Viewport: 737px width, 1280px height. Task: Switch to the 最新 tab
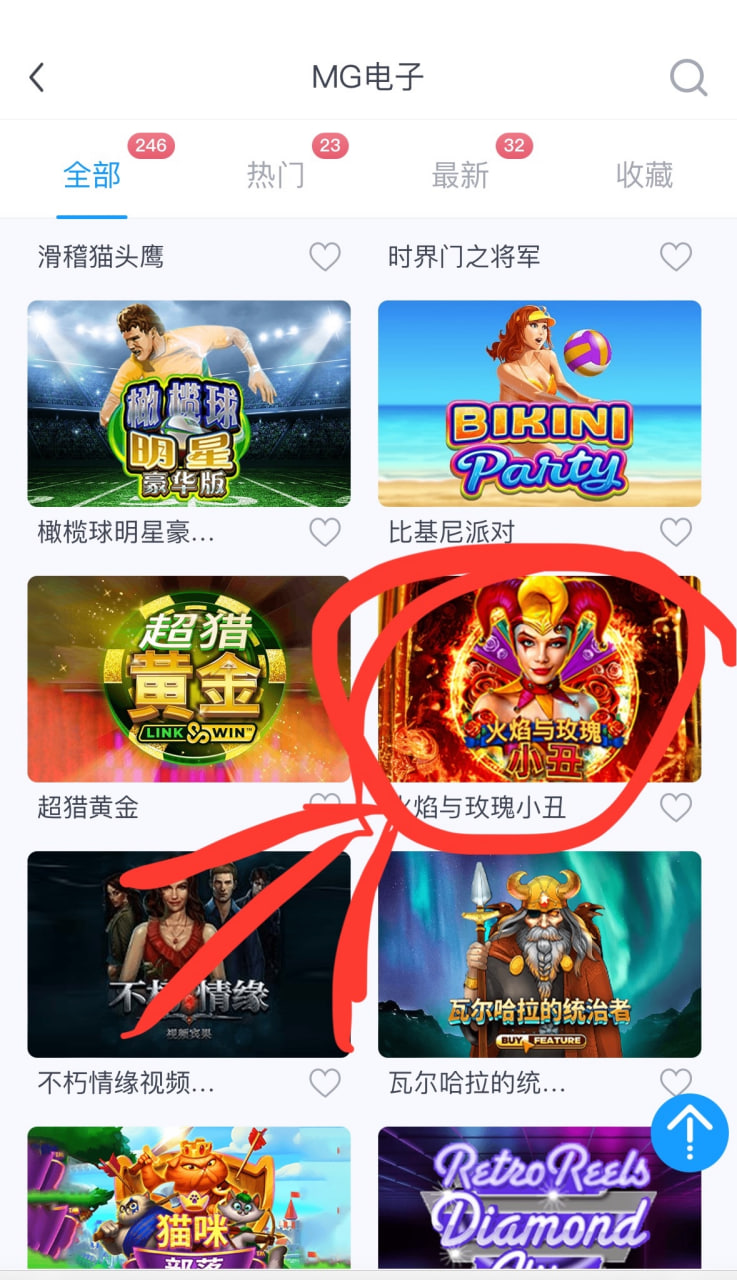pyautogui.click(x=460, y=175)
